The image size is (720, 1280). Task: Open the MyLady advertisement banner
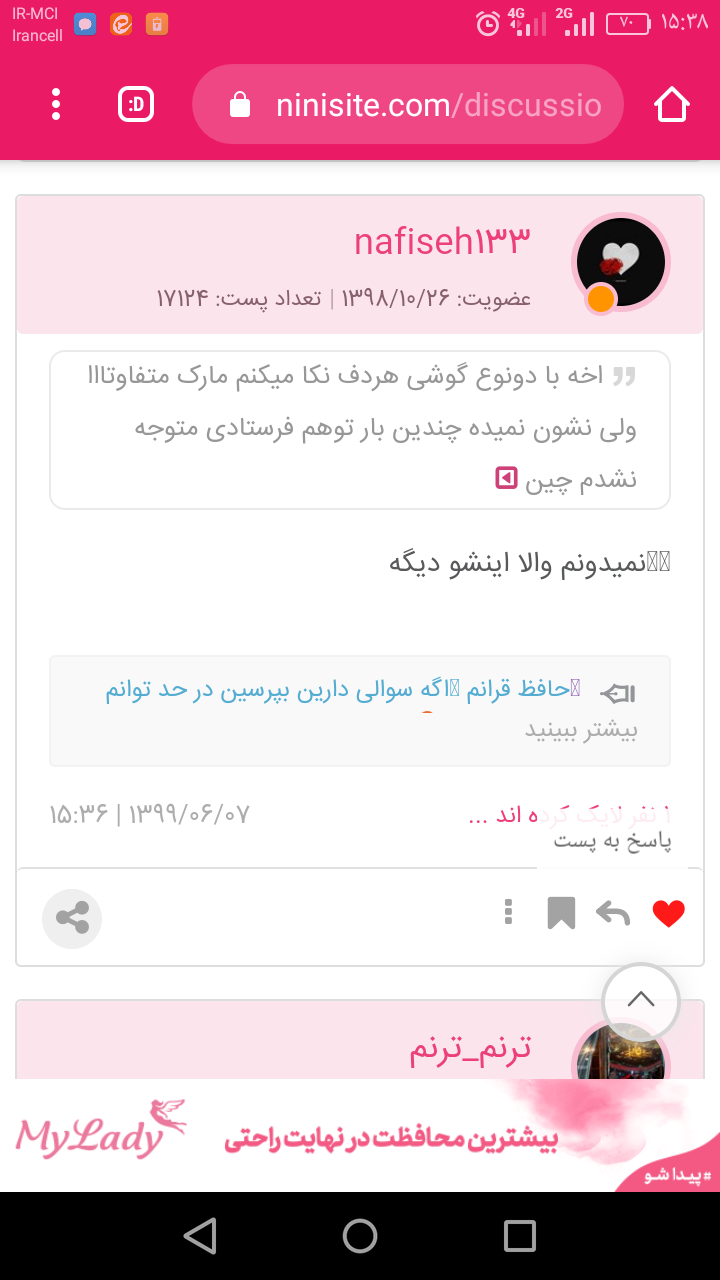(360, 1135)
